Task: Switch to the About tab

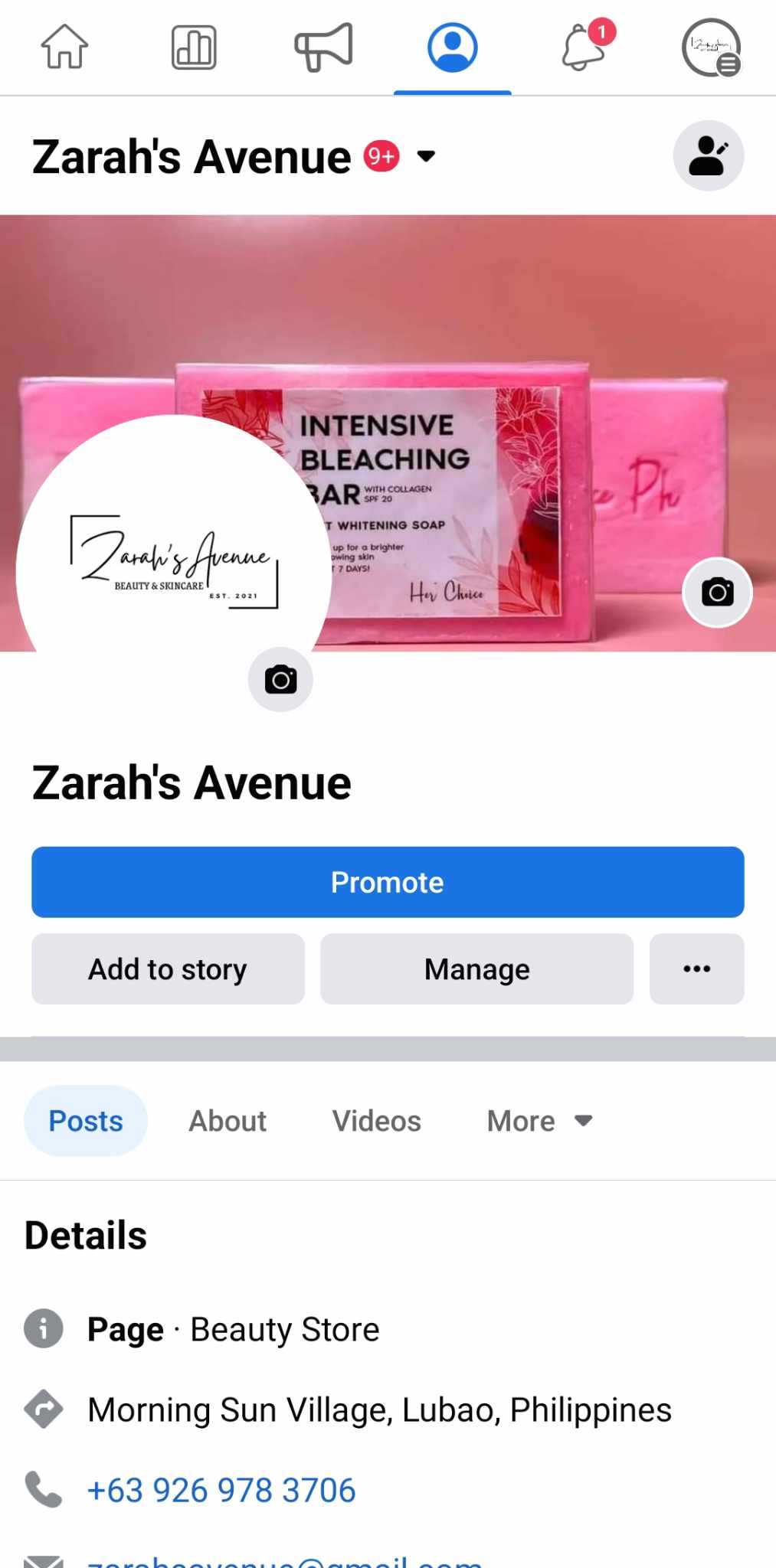Action: 228,1121
